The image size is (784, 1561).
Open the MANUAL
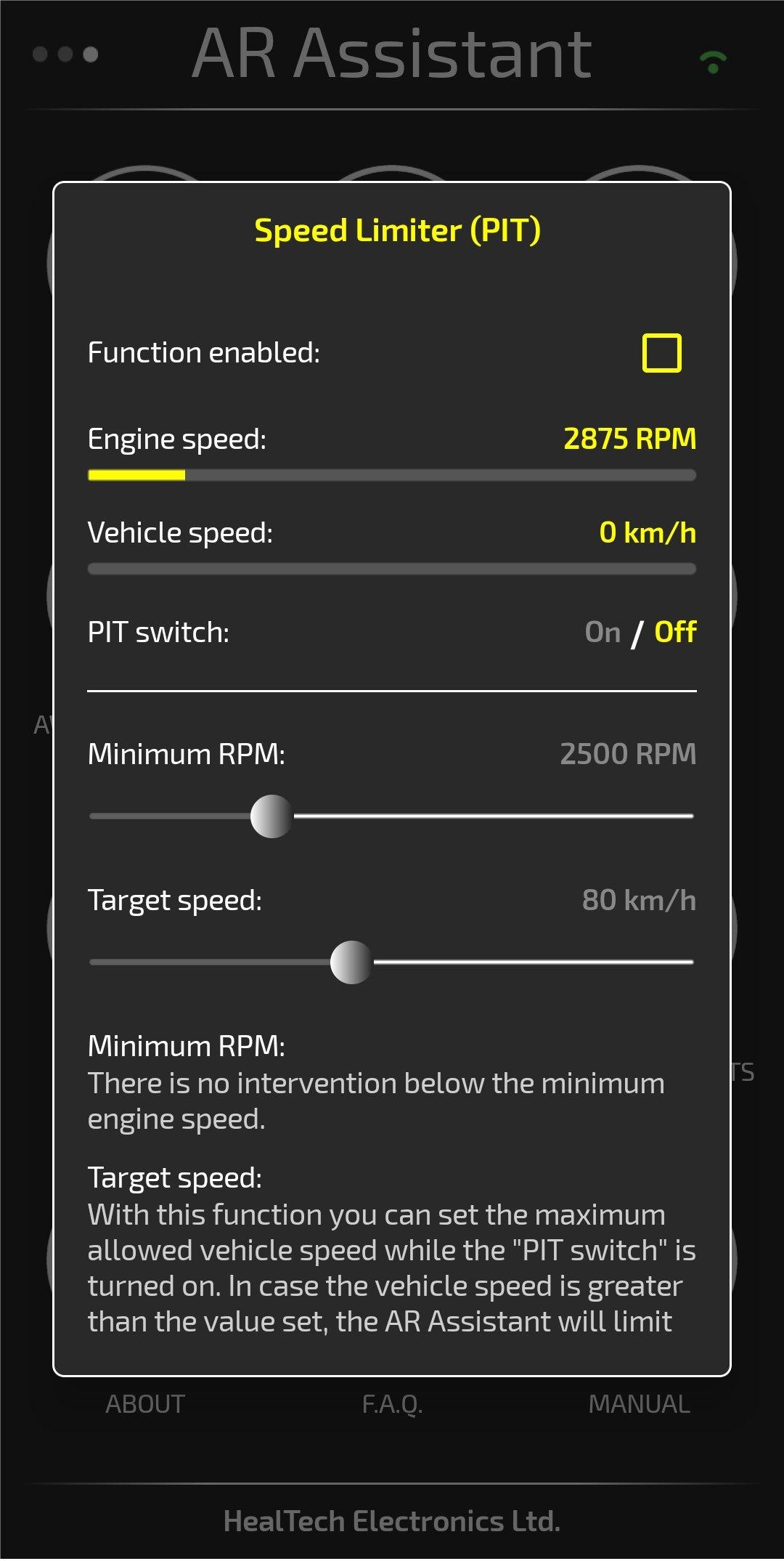pyautogui.click(x=639, y=1404)
